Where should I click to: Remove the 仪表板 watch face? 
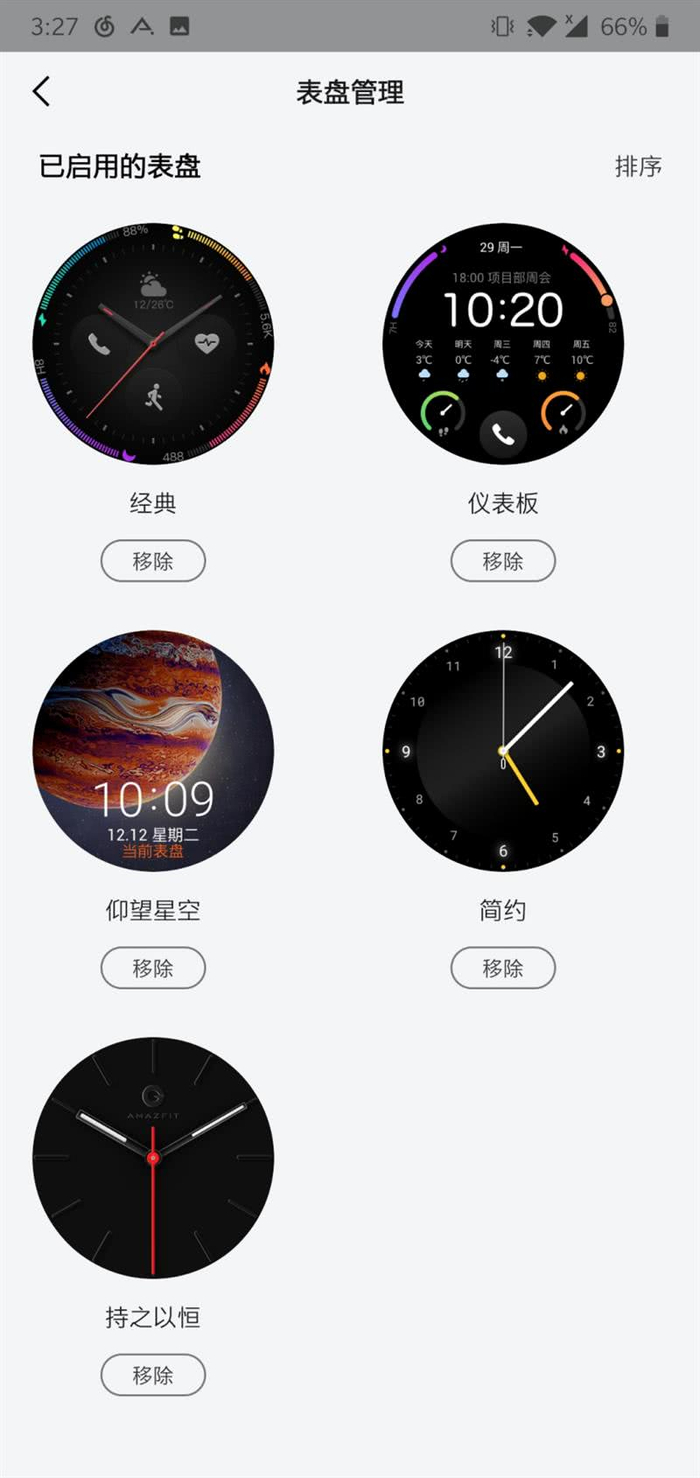(503, 561)
